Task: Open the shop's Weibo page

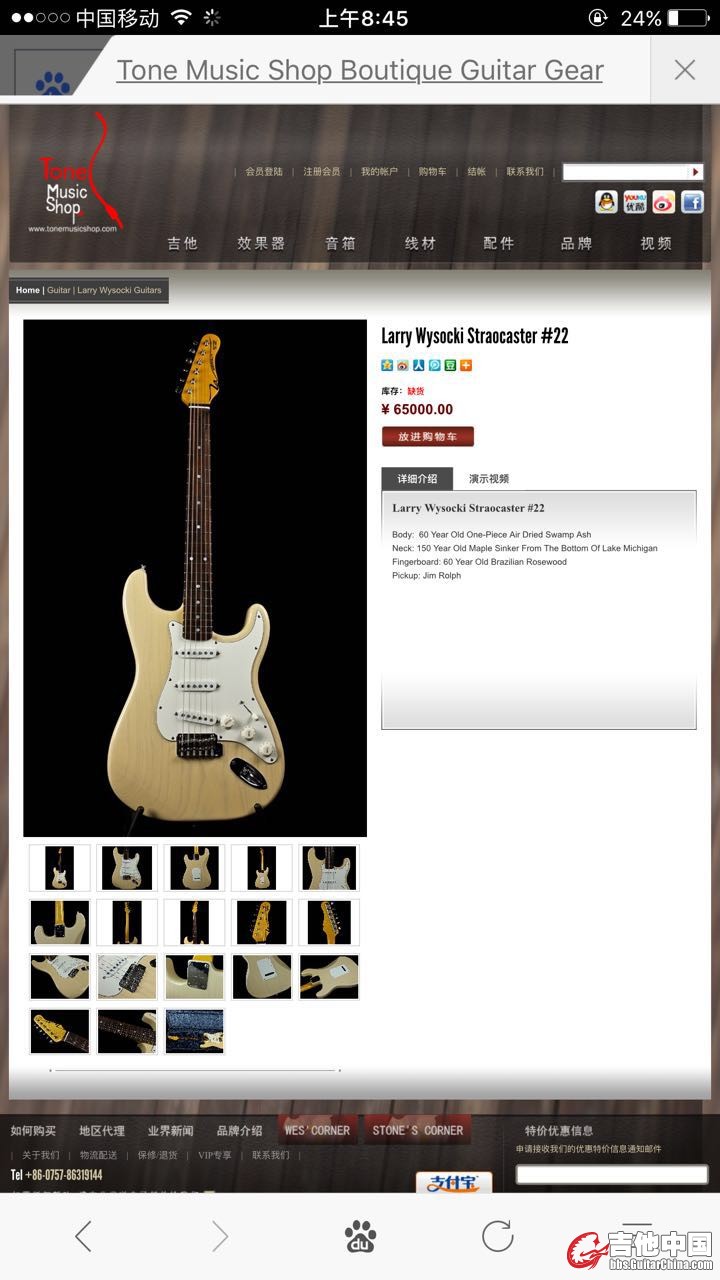Action: (x=664, y=202)
